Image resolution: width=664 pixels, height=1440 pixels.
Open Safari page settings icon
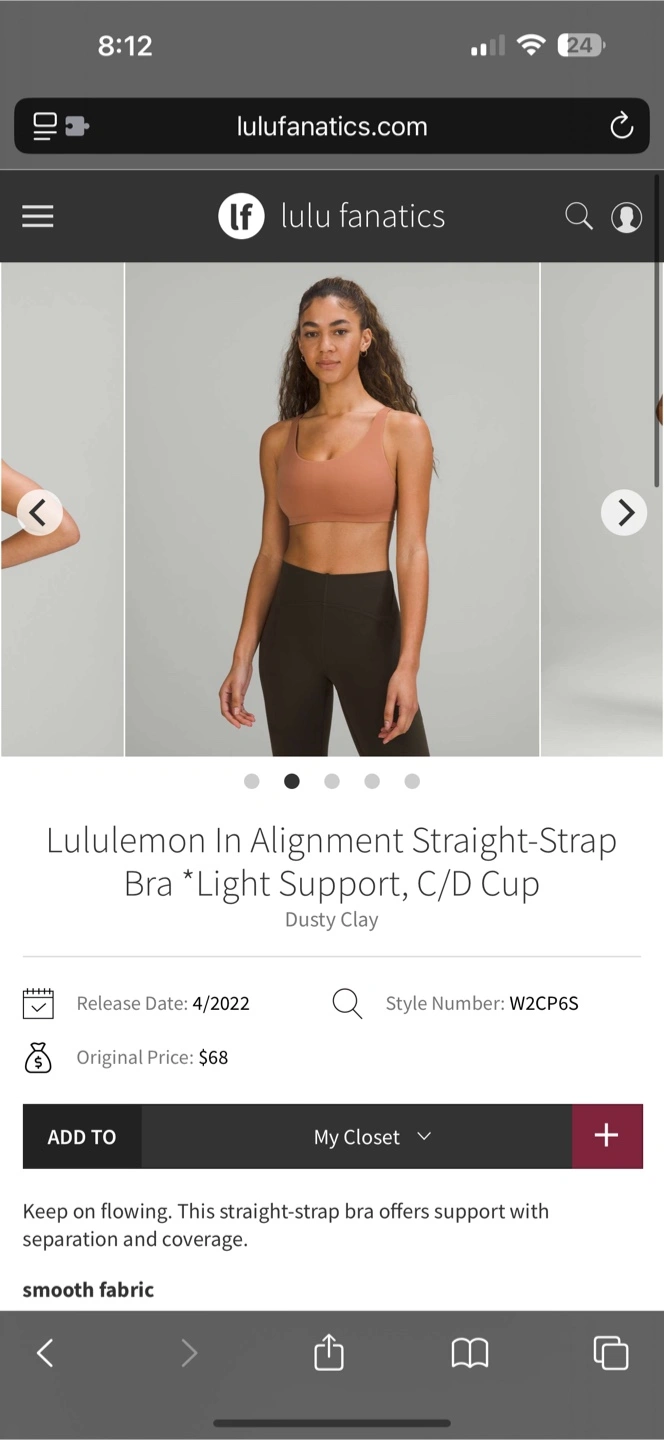60,126
